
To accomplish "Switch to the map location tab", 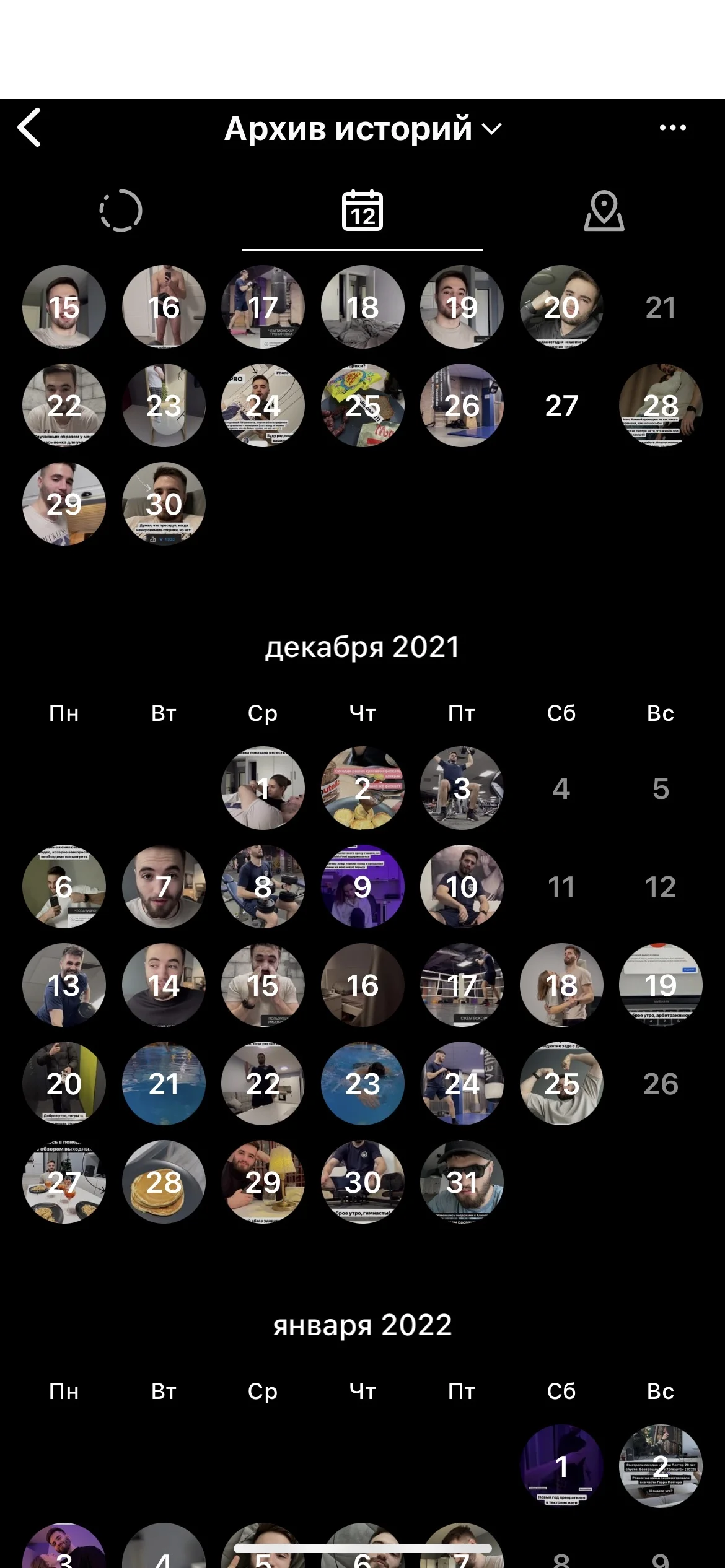I will (604, 211).
